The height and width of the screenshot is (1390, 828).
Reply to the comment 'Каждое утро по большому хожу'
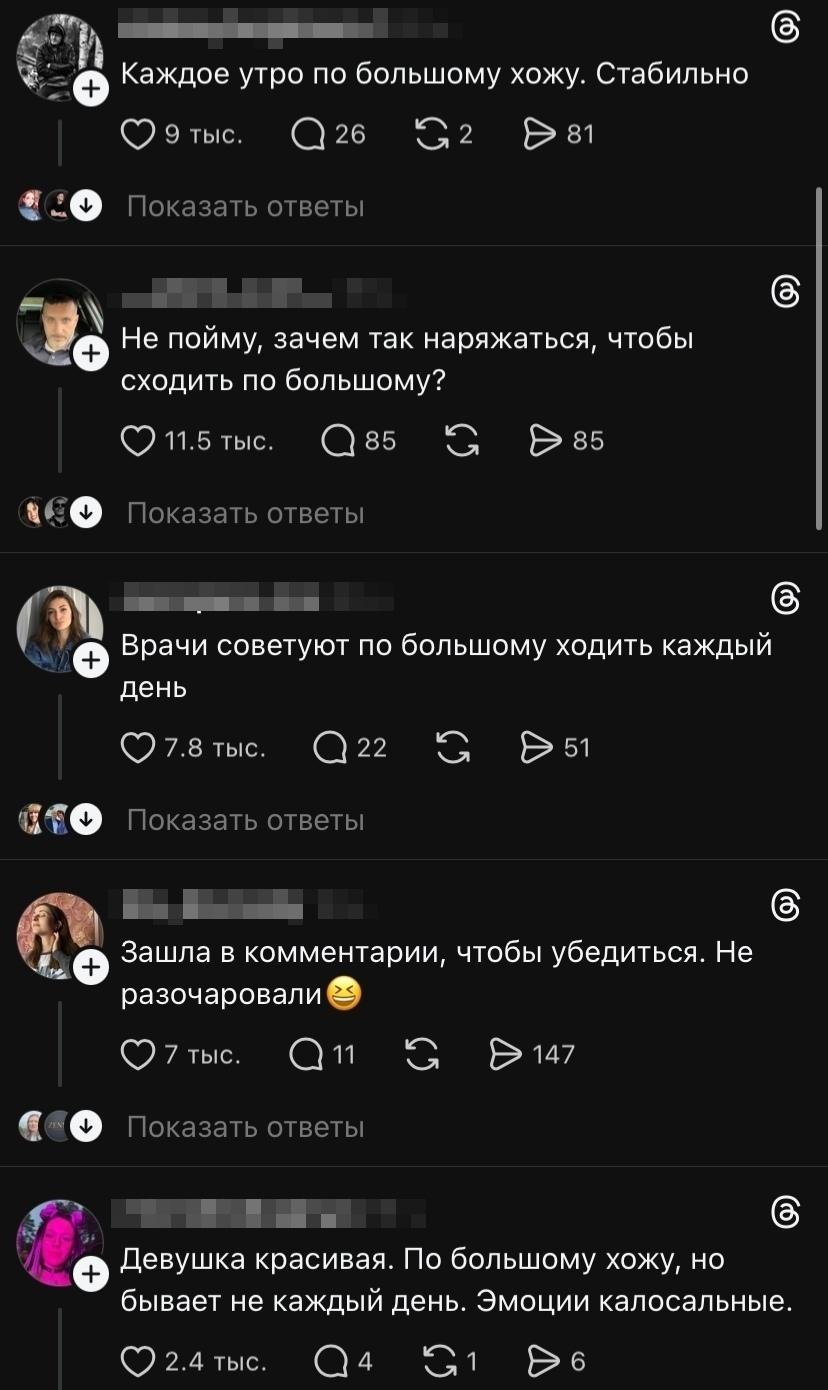308,134
